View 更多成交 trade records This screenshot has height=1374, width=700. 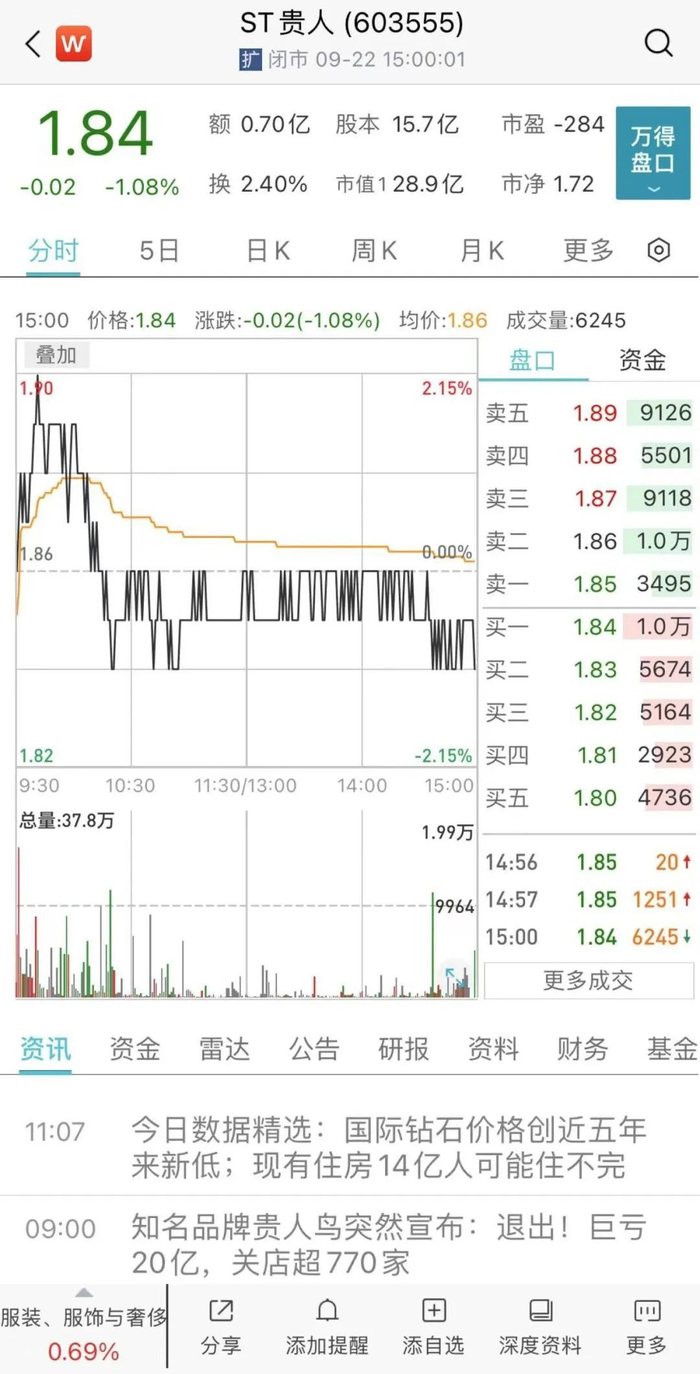coord(588,980)
